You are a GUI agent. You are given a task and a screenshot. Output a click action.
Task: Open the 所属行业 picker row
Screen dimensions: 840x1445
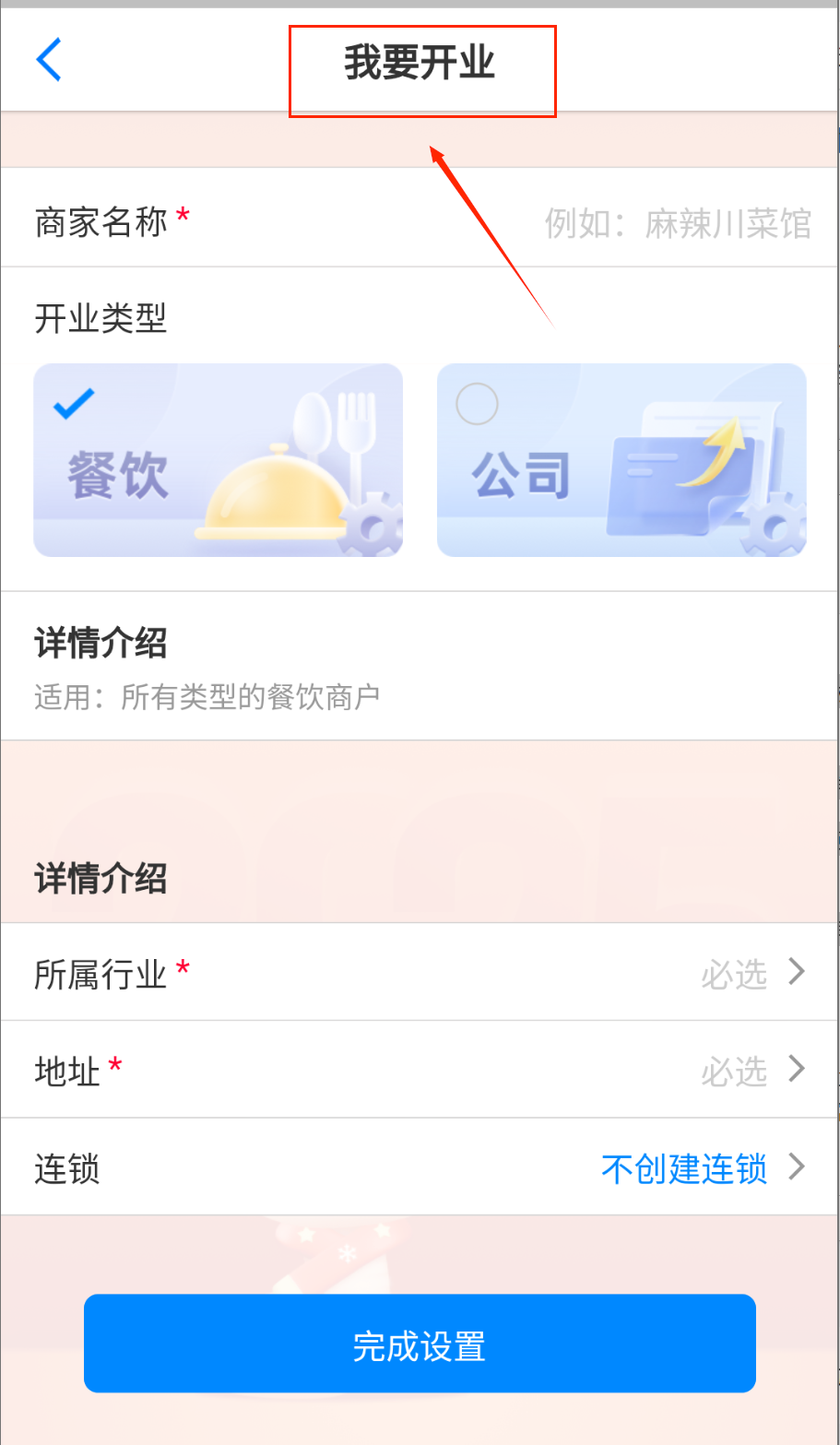point(420,973)
